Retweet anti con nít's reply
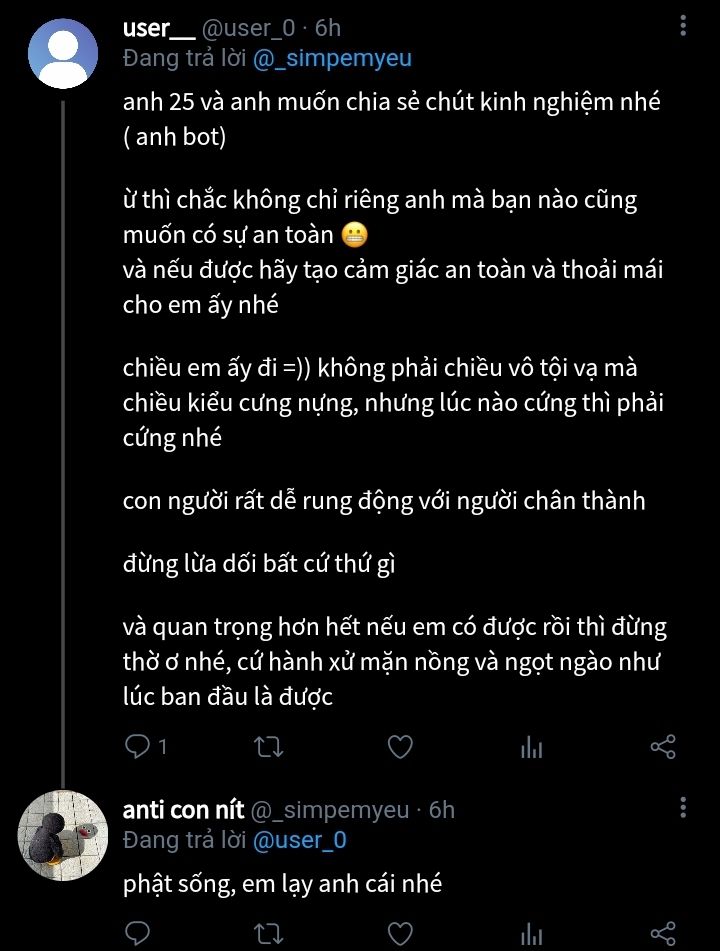The image size is (720, 951). point(270,934)
